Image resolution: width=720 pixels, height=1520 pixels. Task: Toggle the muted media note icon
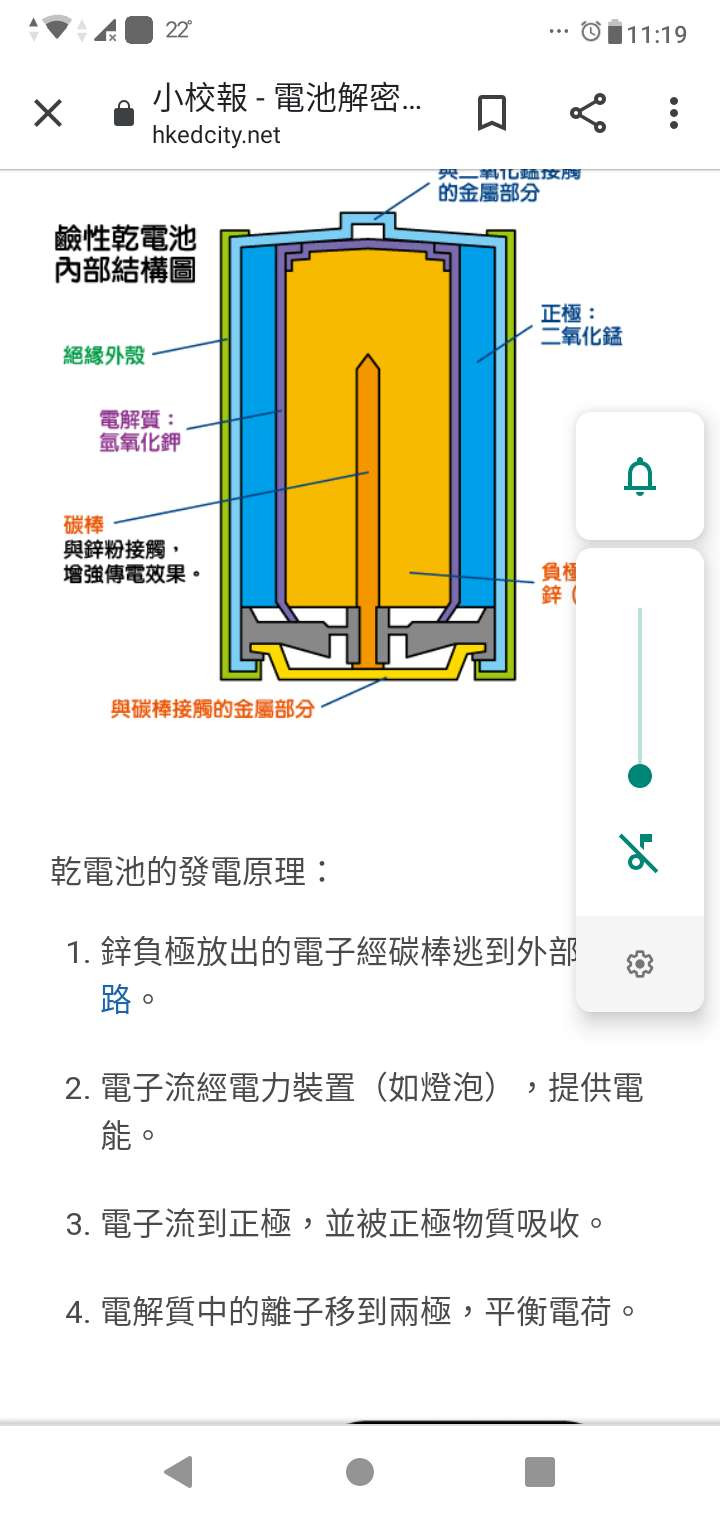pos(639,852)
